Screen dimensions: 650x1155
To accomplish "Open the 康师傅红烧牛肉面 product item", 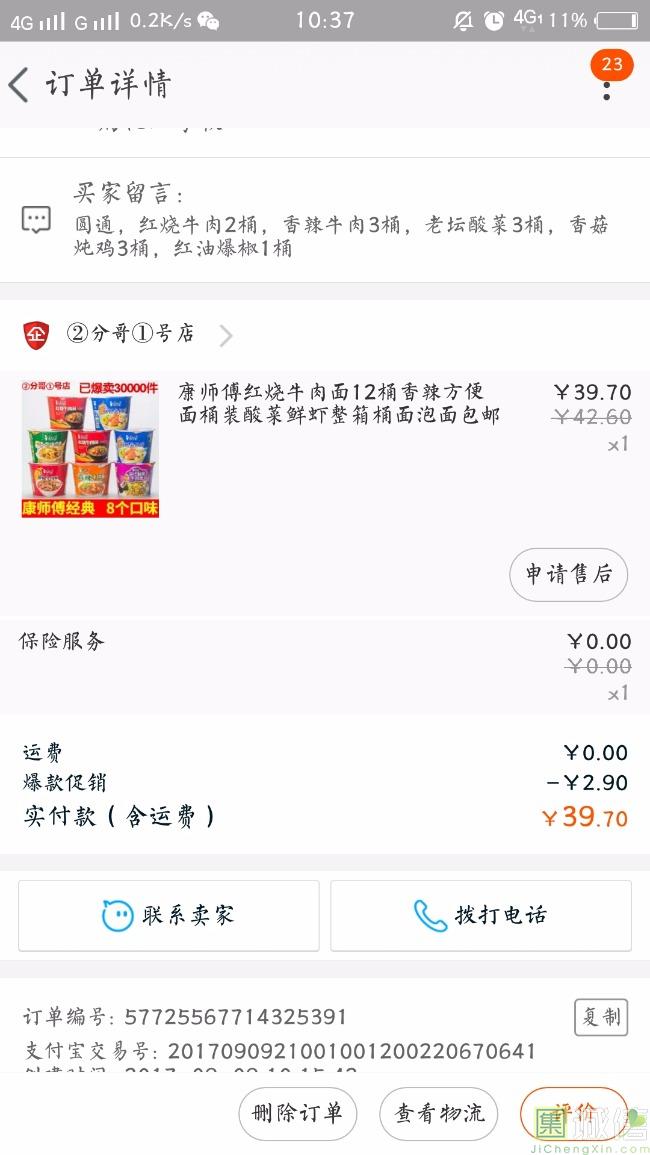I will pyautogui.click(x=338, y=403).
